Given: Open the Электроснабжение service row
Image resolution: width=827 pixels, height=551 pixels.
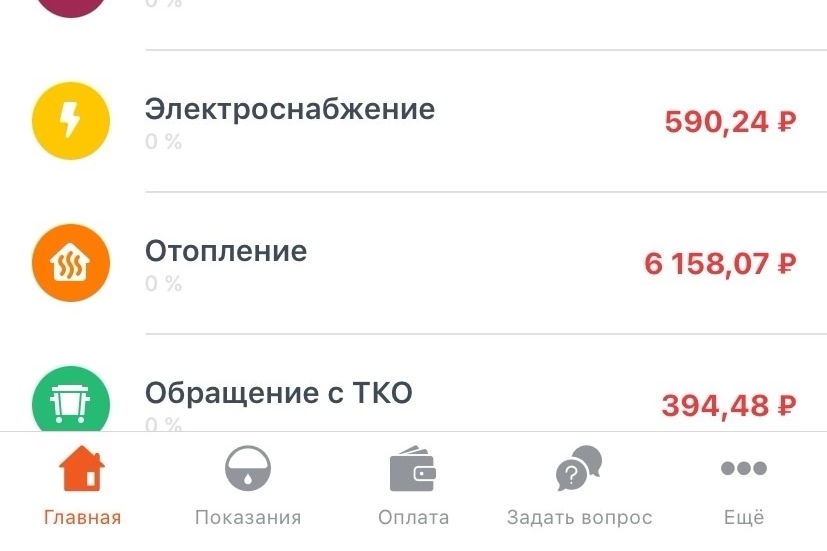Looking at the screenshot, I should (x=413, y=121).
